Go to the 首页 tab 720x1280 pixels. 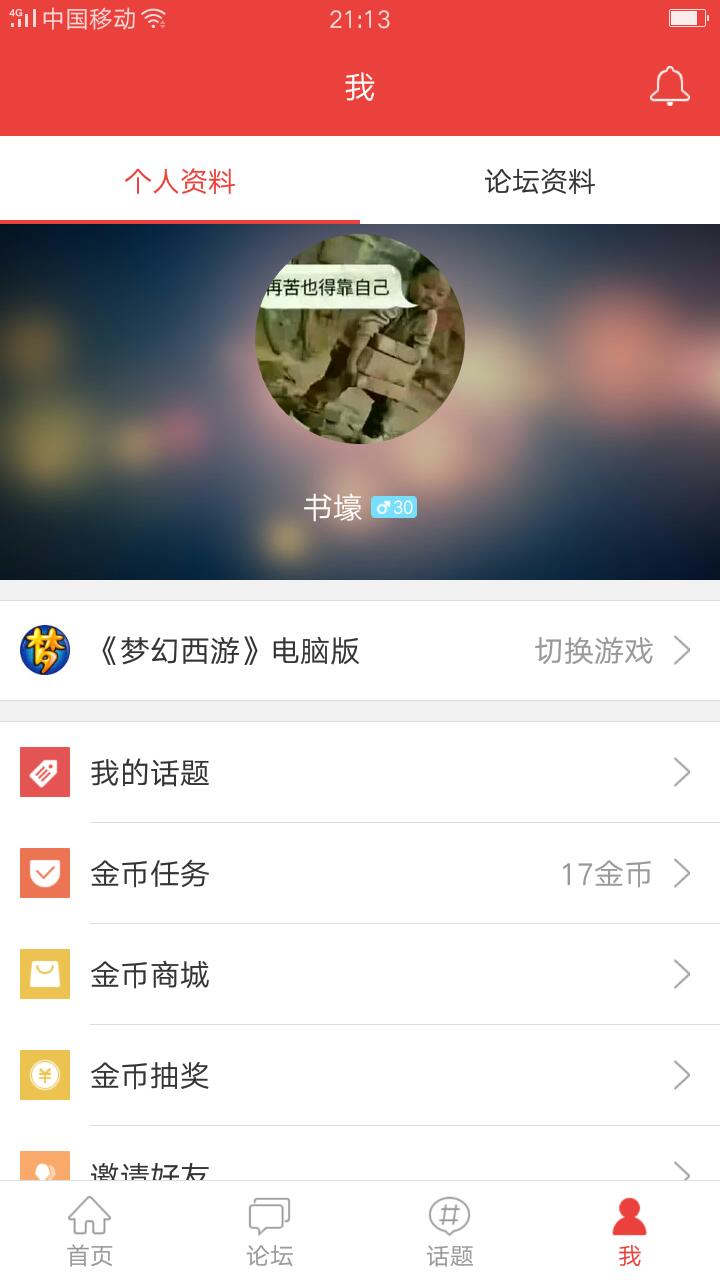tap(90, 1232)
